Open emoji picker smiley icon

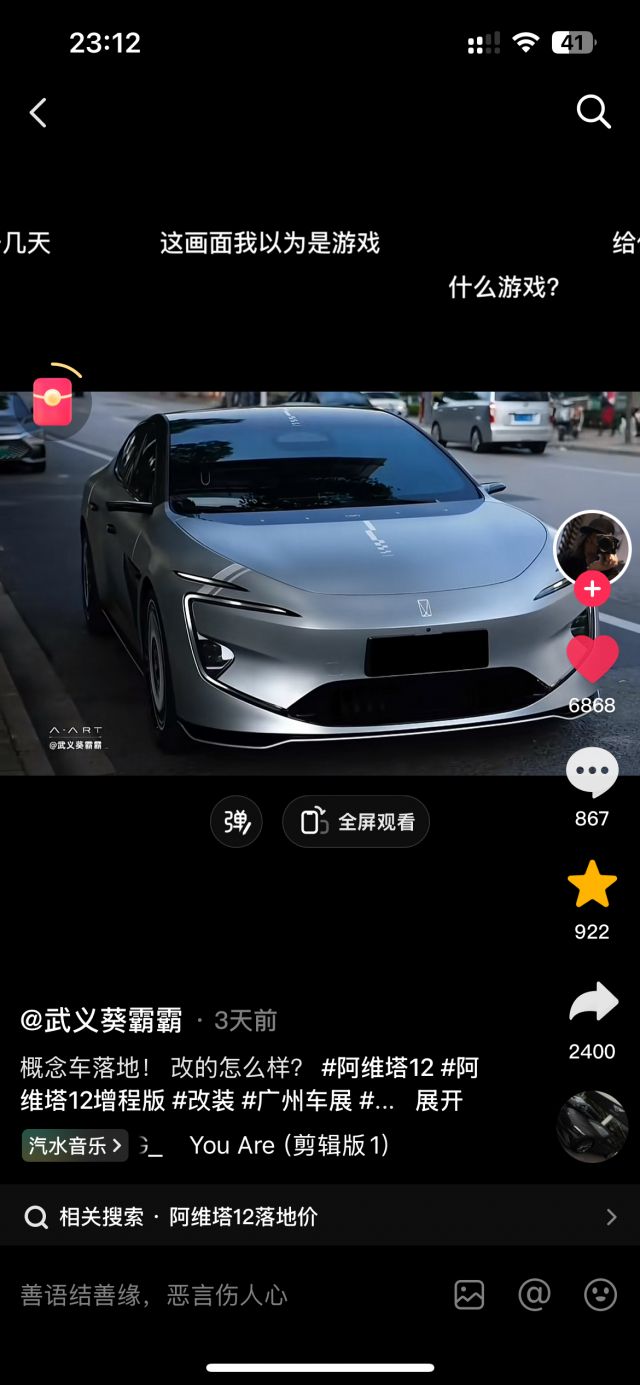pos(600,1295)
